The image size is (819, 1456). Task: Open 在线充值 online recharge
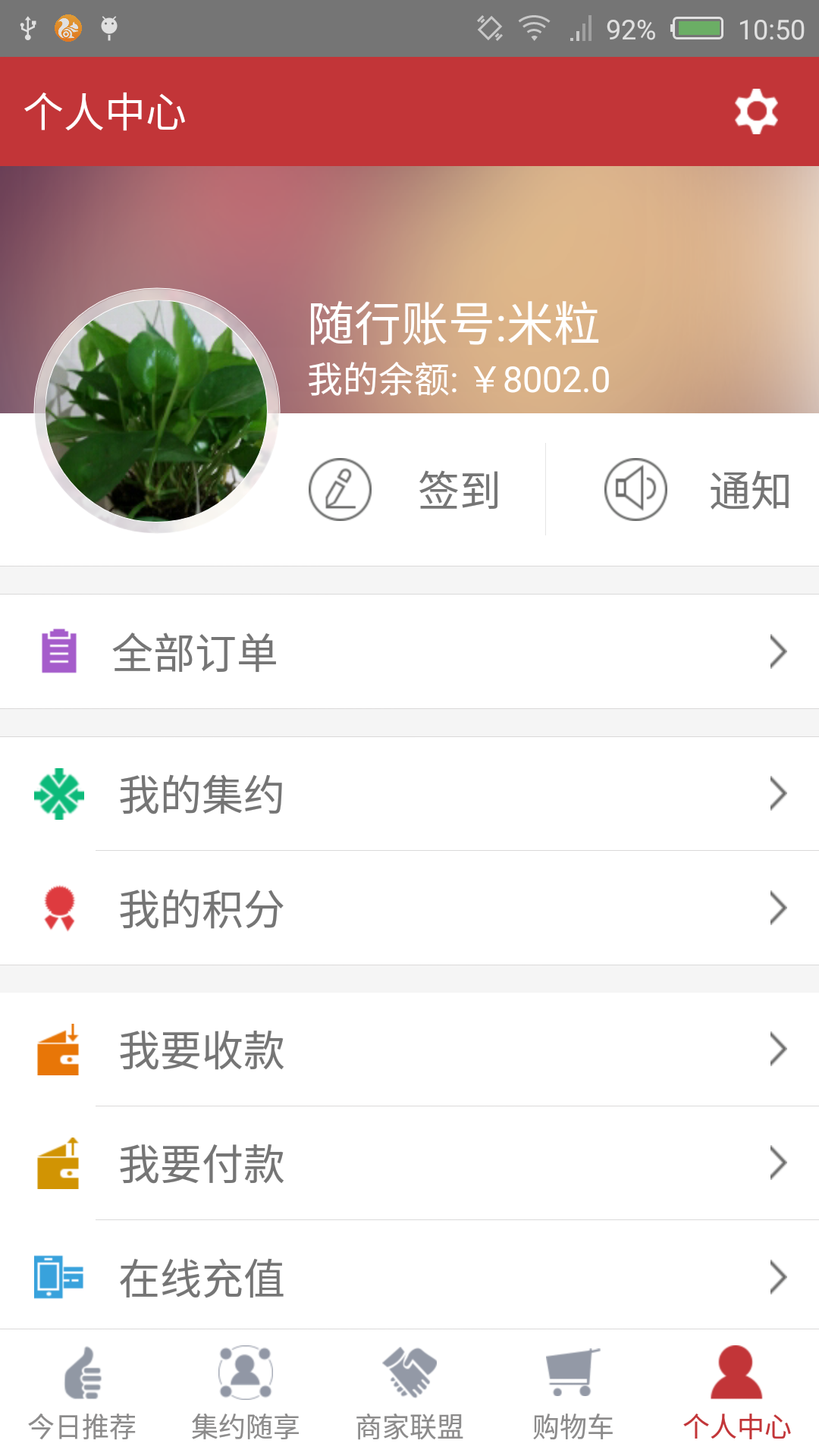click(409, 1277)
